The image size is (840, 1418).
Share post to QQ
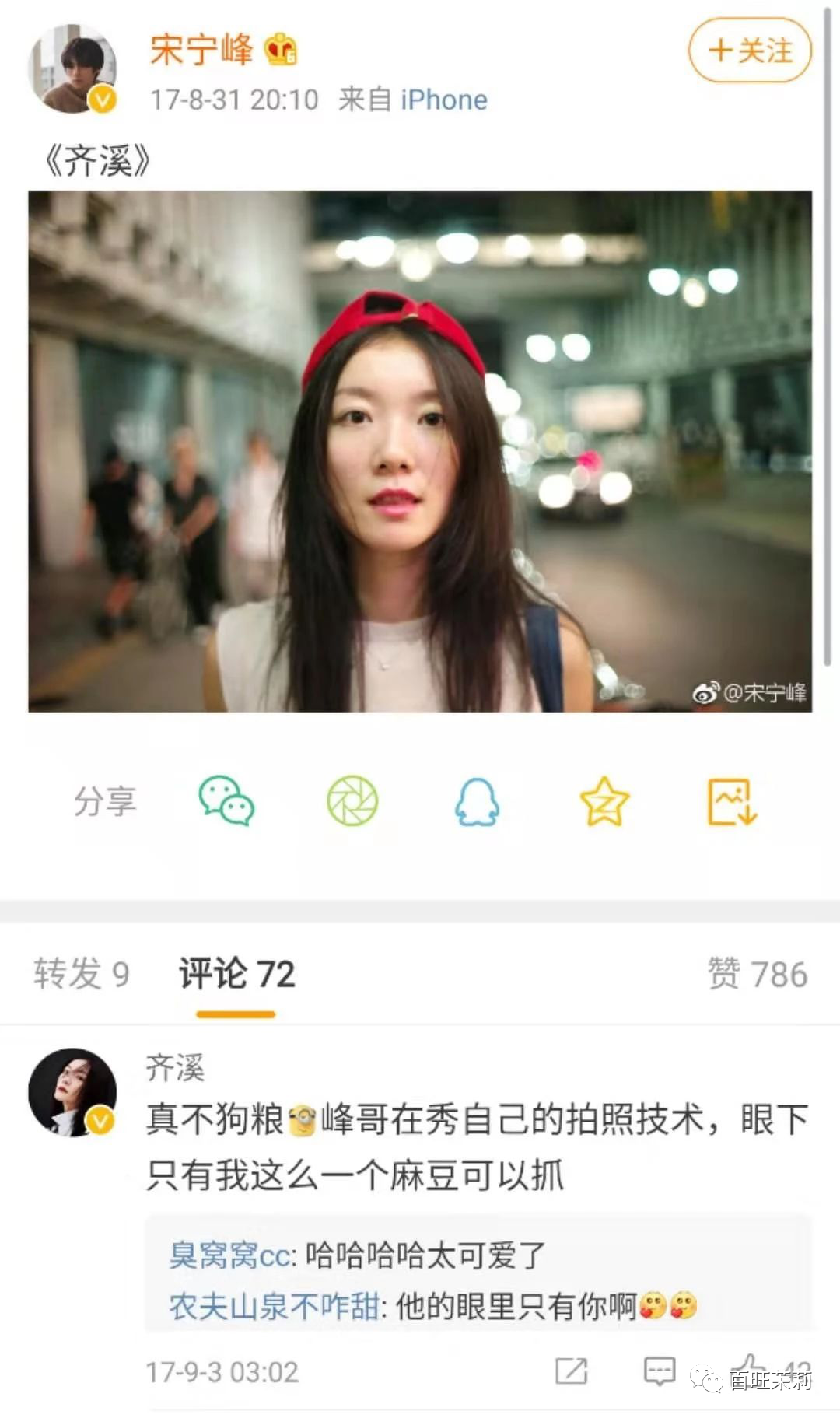[x=477, y=801]
